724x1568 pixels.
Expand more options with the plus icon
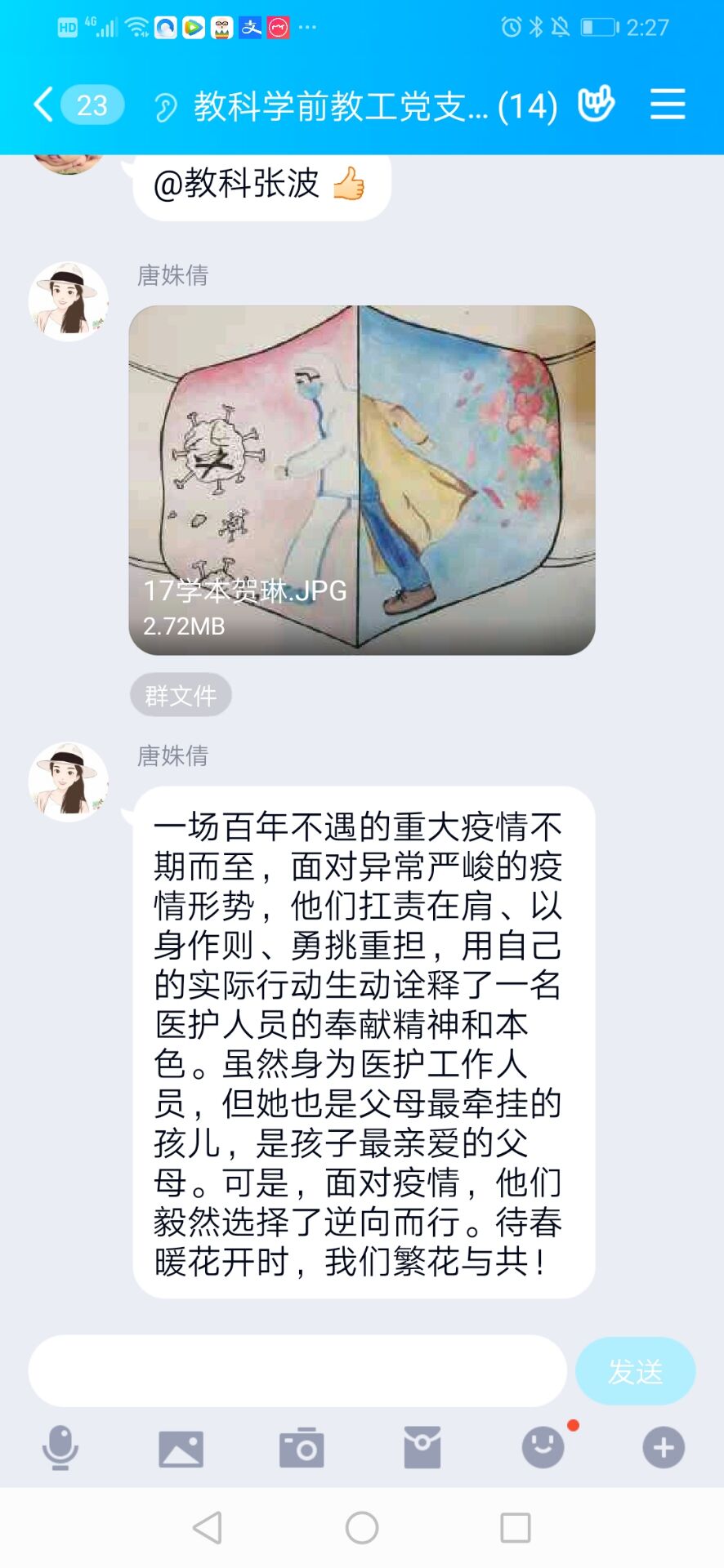tap(663, 1448)
